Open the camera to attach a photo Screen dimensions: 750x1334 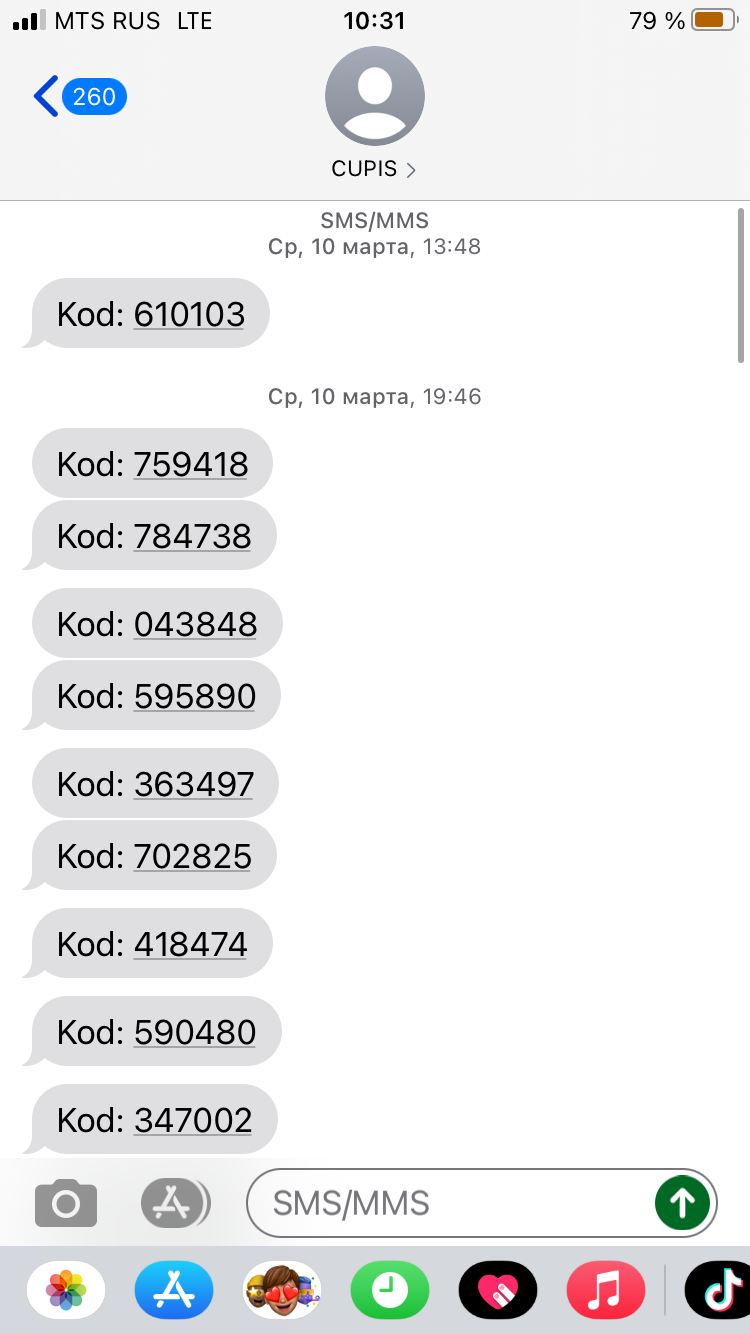[x=66, y=1203]
